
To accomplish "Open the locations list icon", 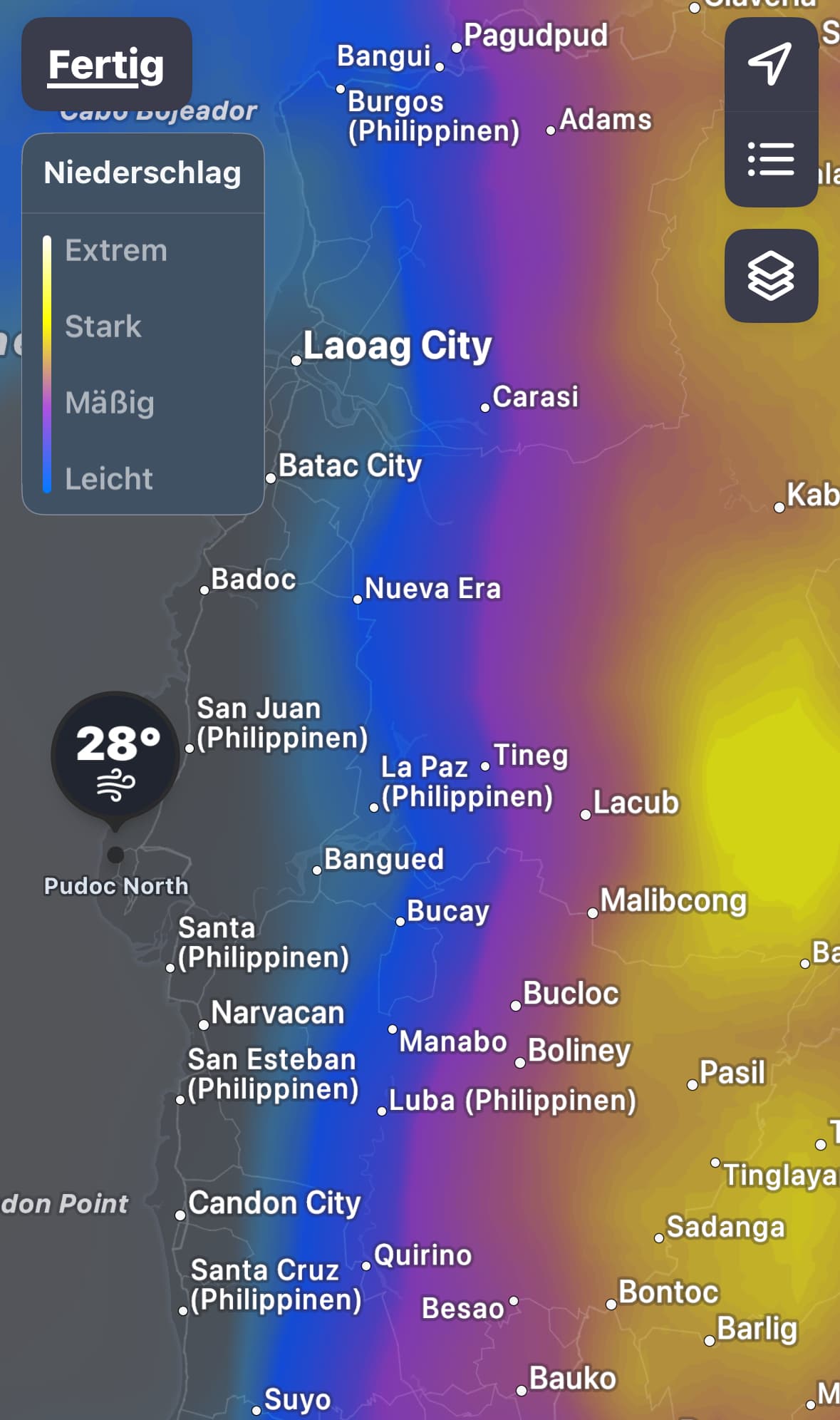I will point(771,159).
